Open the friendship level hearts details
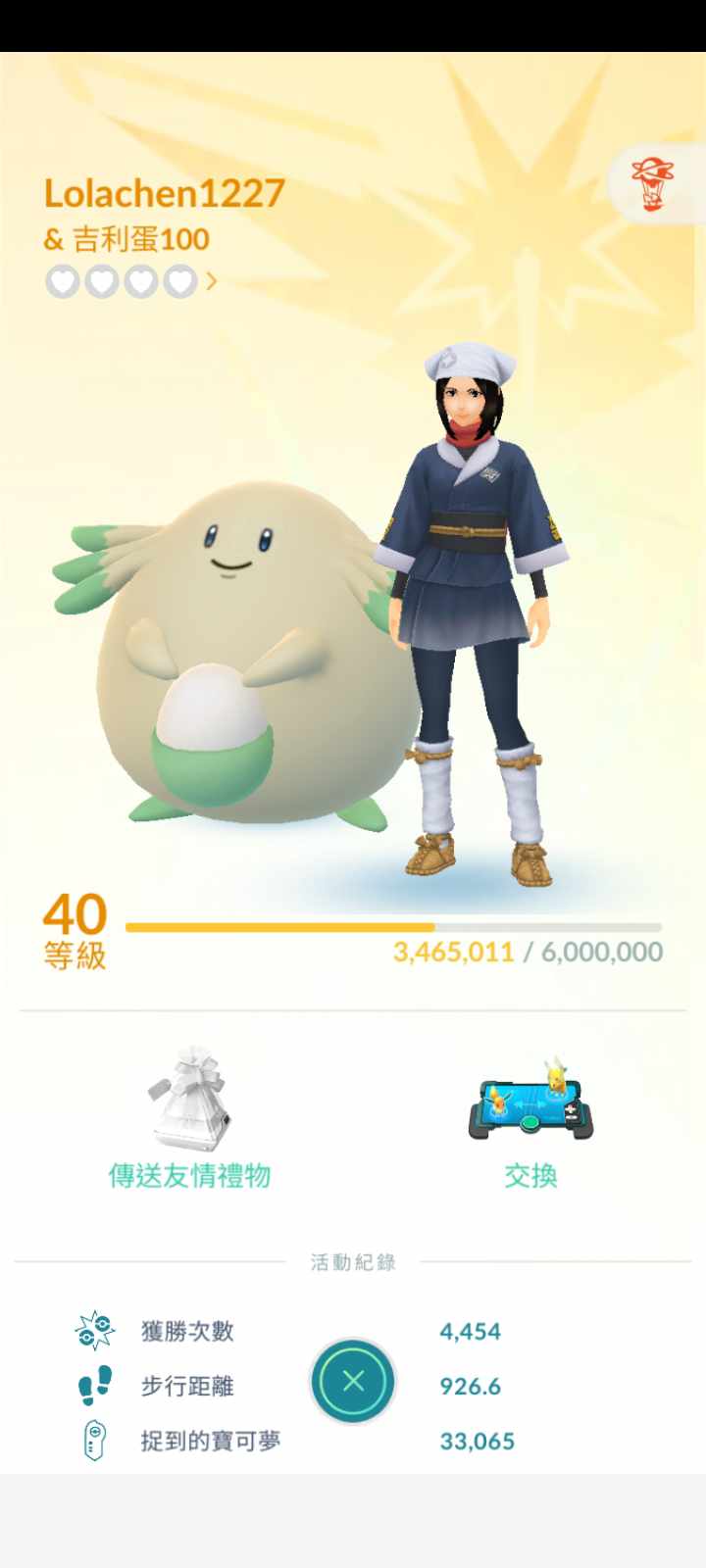Viewport: 706px width, 1568px height. point(130,282)
